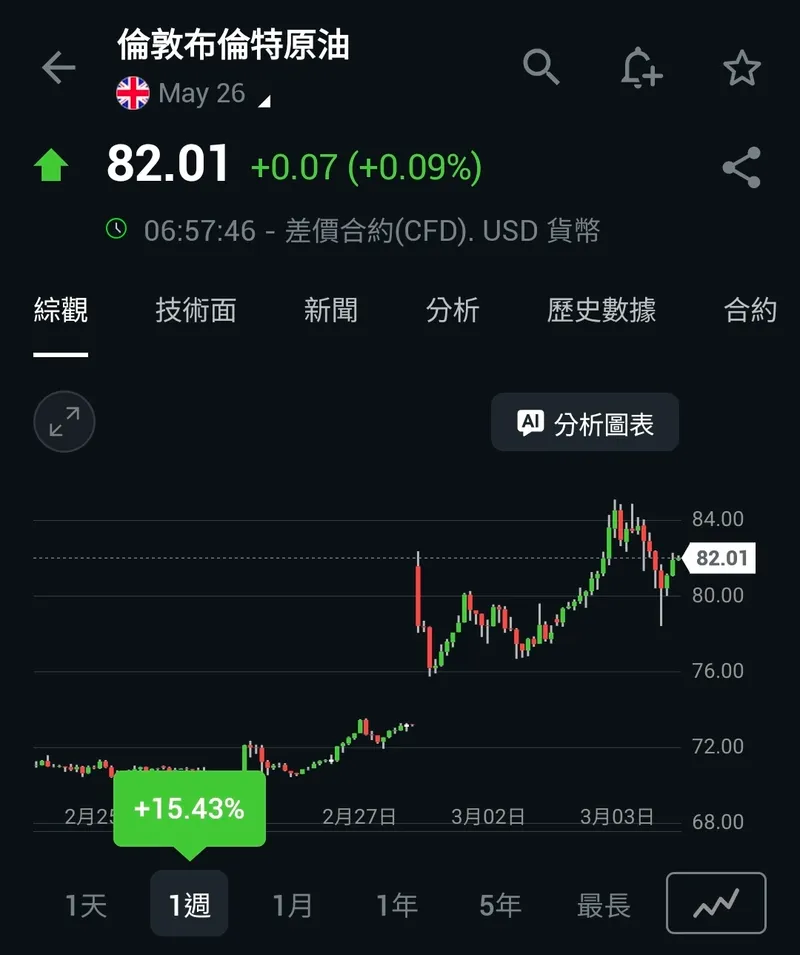The width and height of the screenshot is (800, 955).
Task: Add Brent crude to watchlist star
Action: pyautogui.click(x=742, y=68)
